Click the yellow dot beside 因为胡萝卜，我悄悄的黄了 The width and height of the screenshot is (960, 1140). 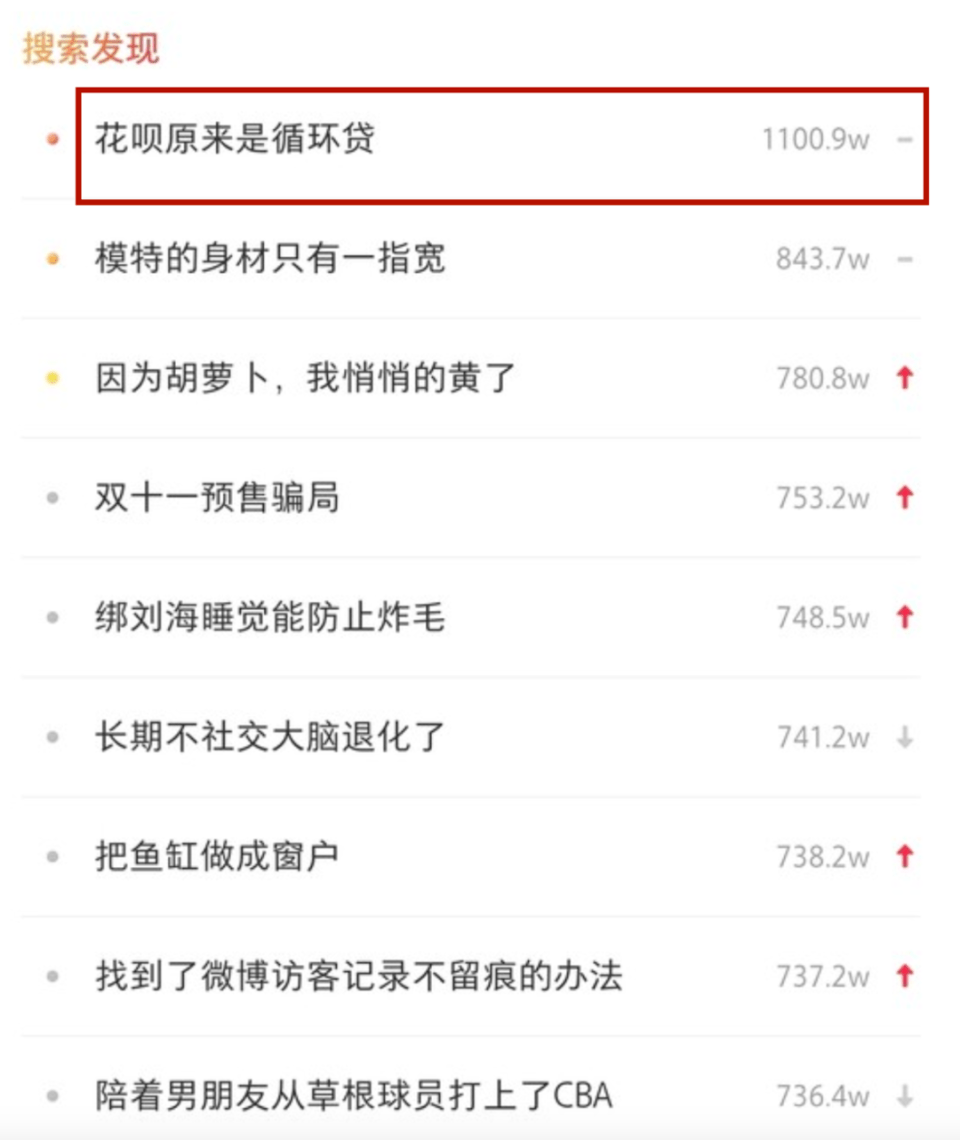click(x=52, y=377)
